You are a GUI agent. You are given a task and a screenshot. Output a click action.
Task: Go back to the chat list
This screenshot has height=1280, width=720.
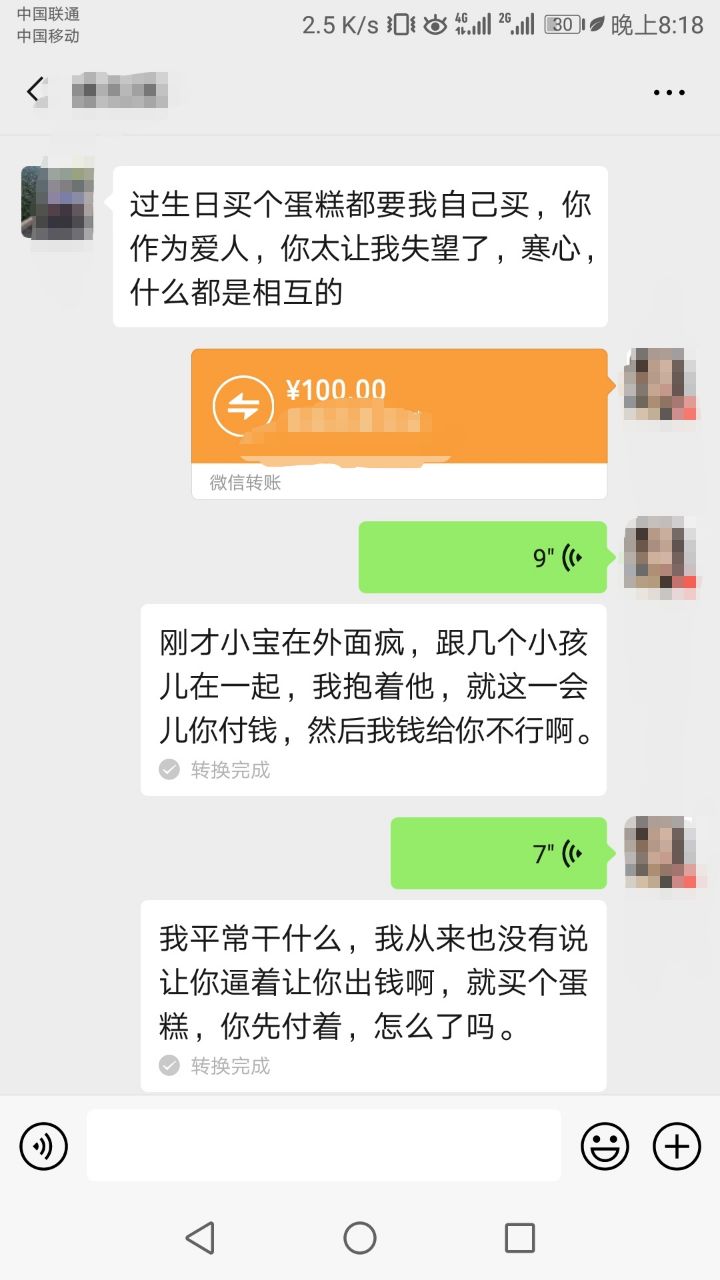35,91
